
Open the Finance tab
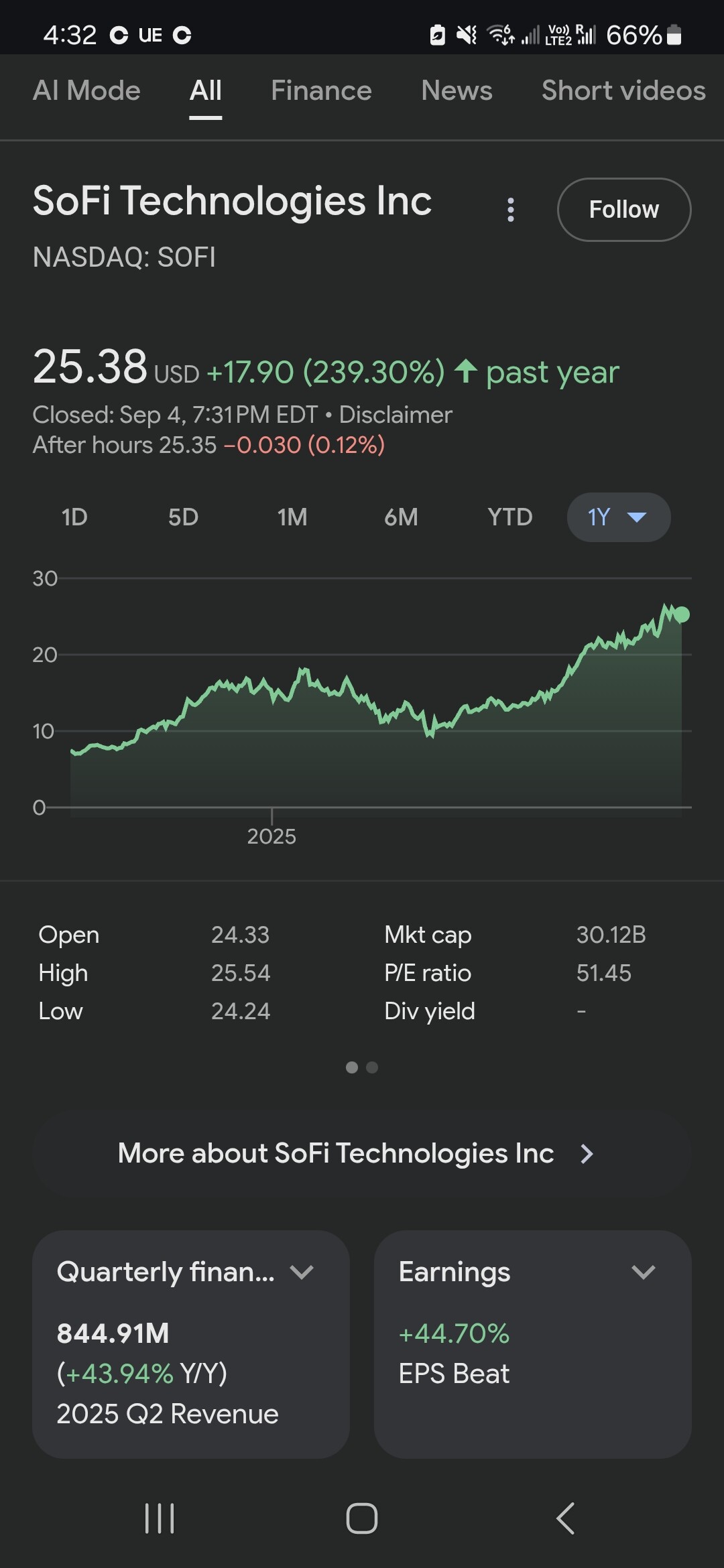coord(321,90)
